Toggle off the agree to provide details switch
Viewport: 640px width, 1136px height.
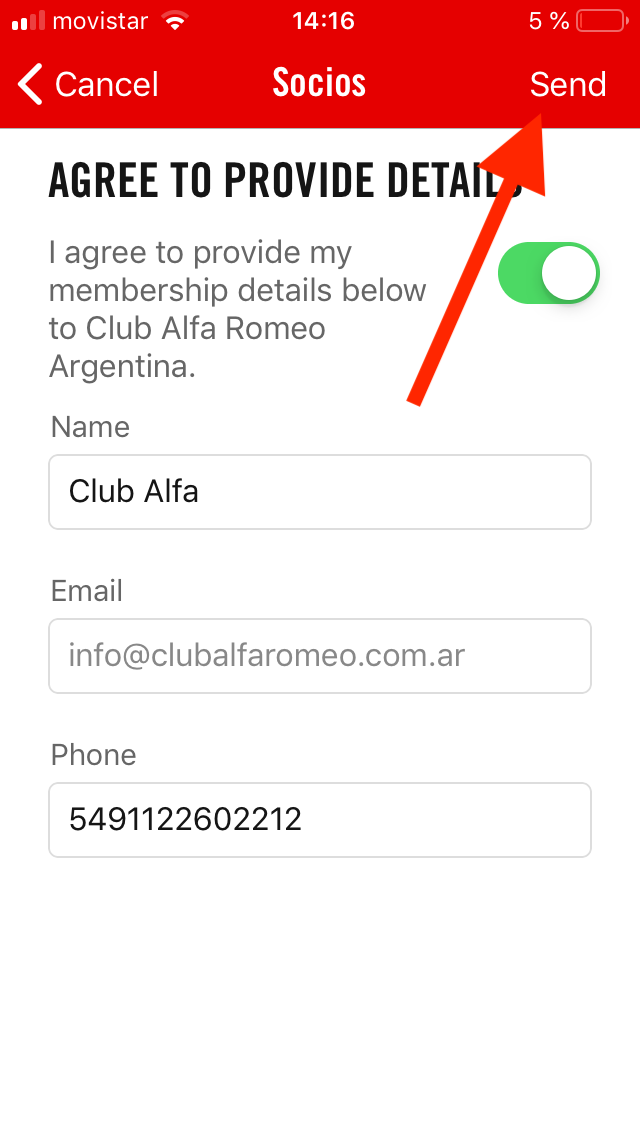(x=548, y=272)
